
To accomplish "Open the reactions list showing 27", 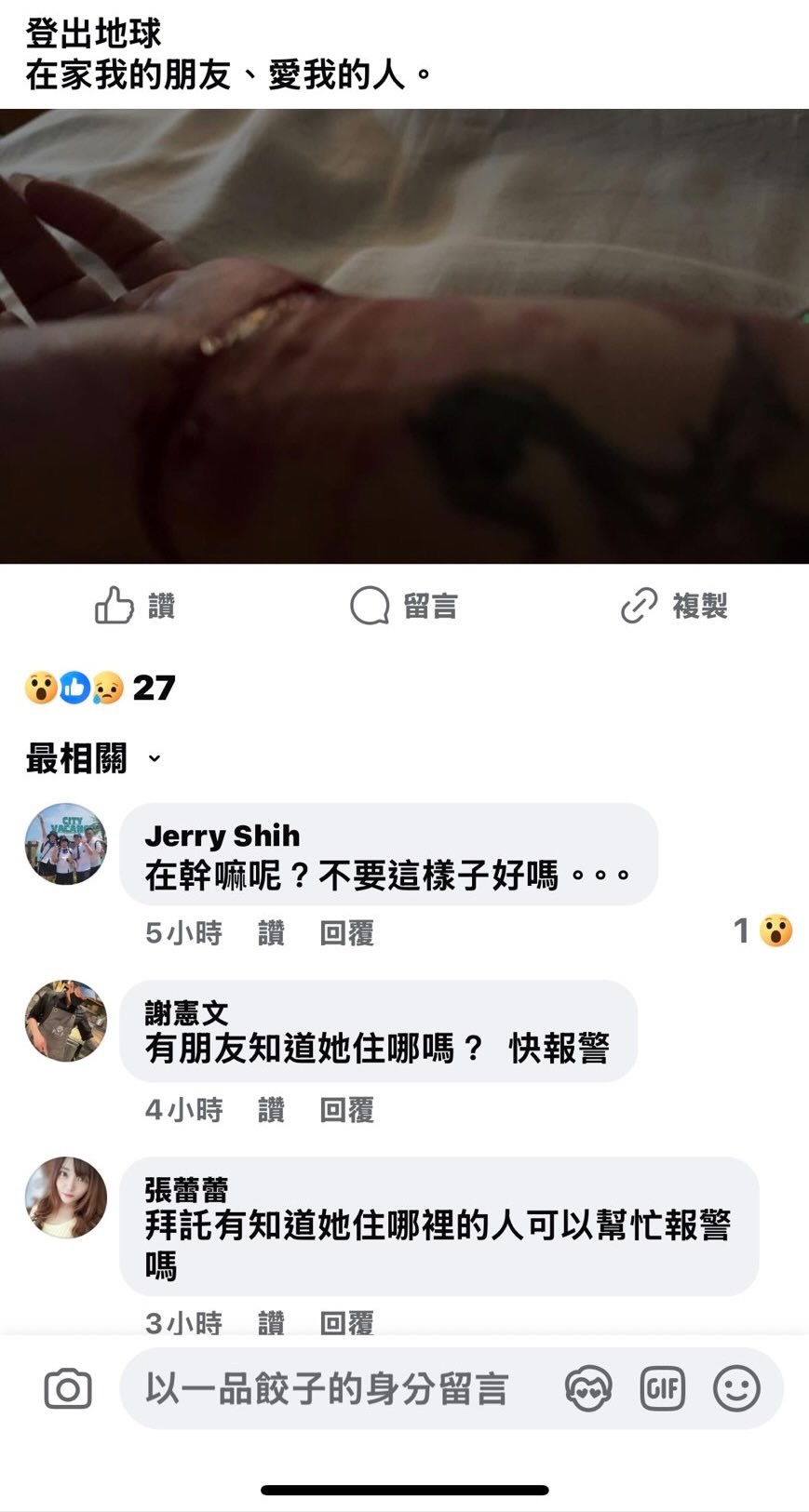I will pyautogui.click(x=100, y=688).
